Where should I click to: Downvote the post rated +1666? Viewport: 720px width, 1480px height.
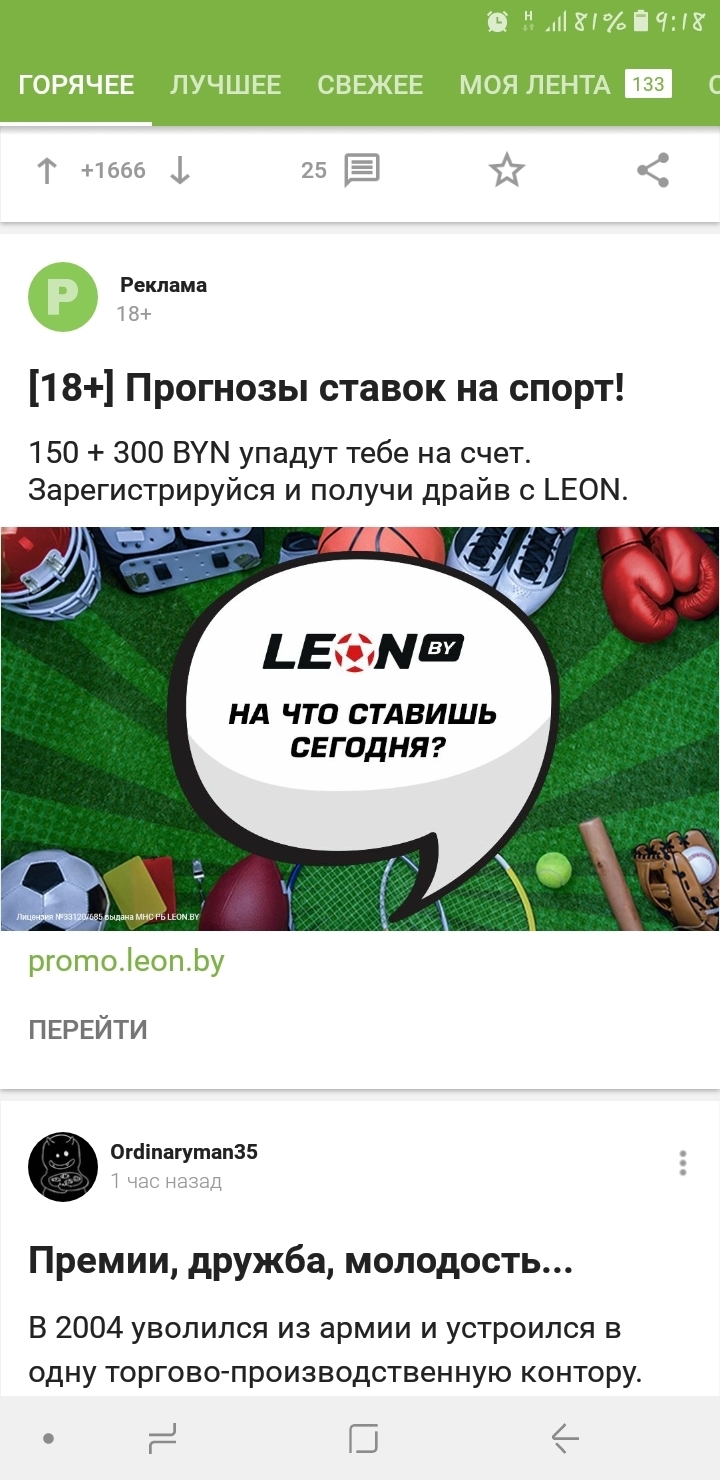point(180,171)
